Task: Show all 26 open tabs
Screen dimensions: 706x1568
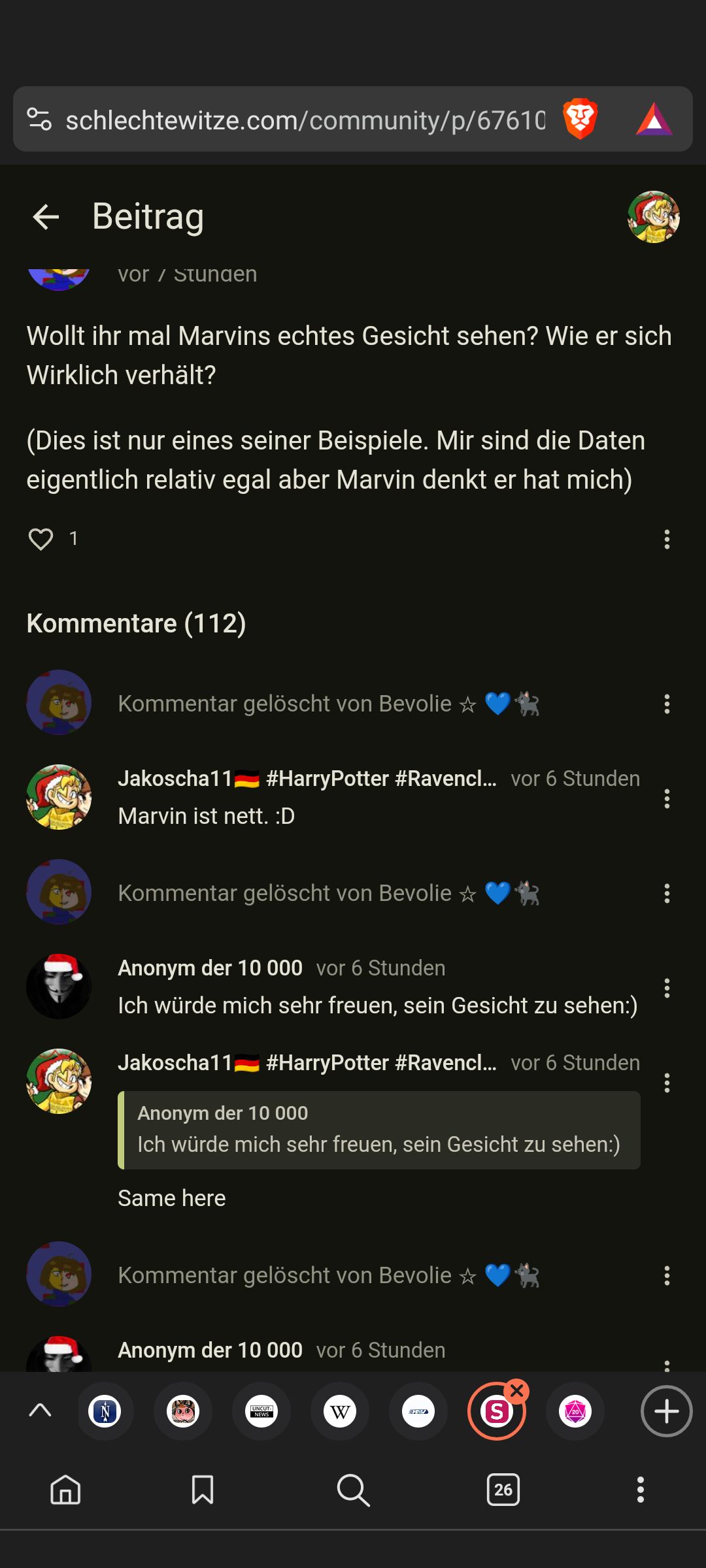Action: [x=503, y=1490]
